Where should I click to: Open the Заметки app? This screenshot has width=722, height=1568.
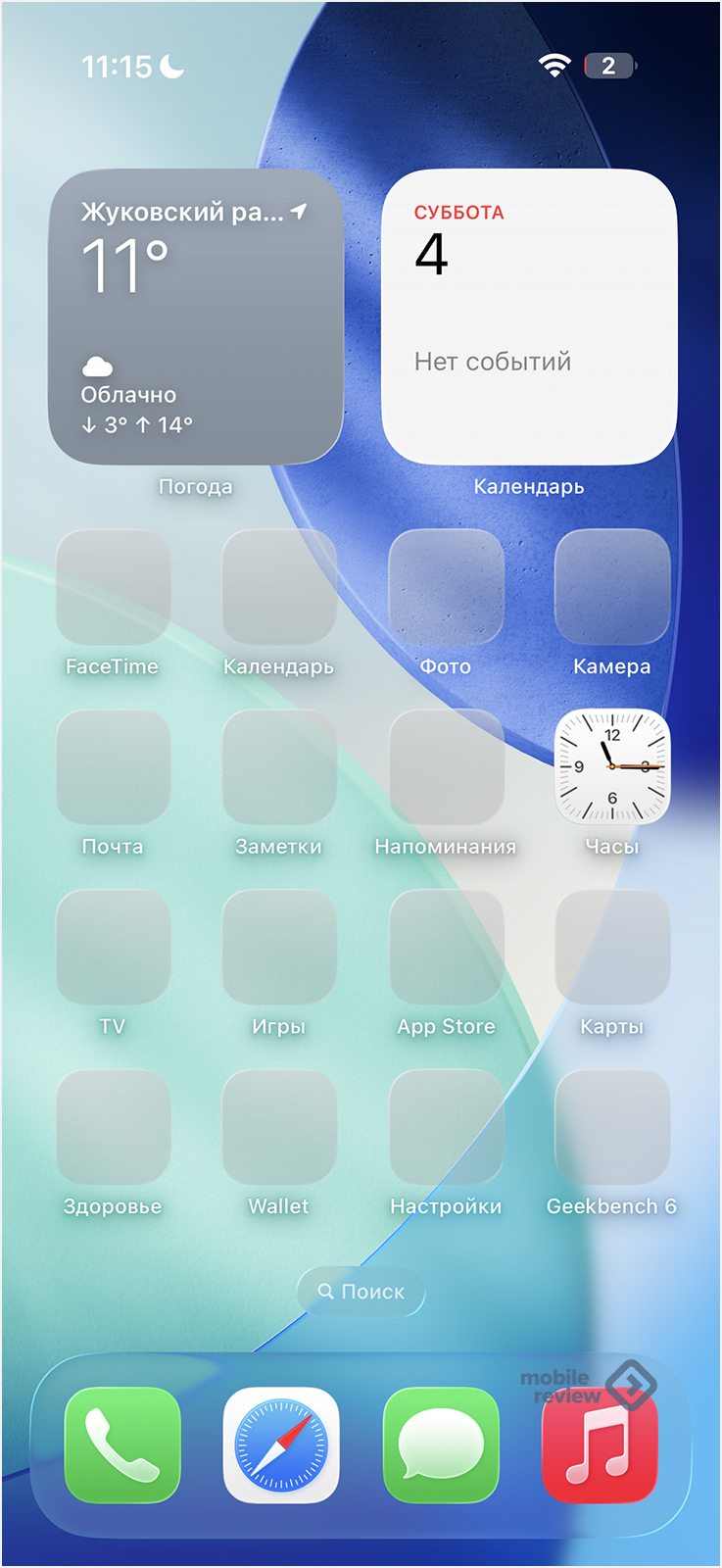coord(279,767)
